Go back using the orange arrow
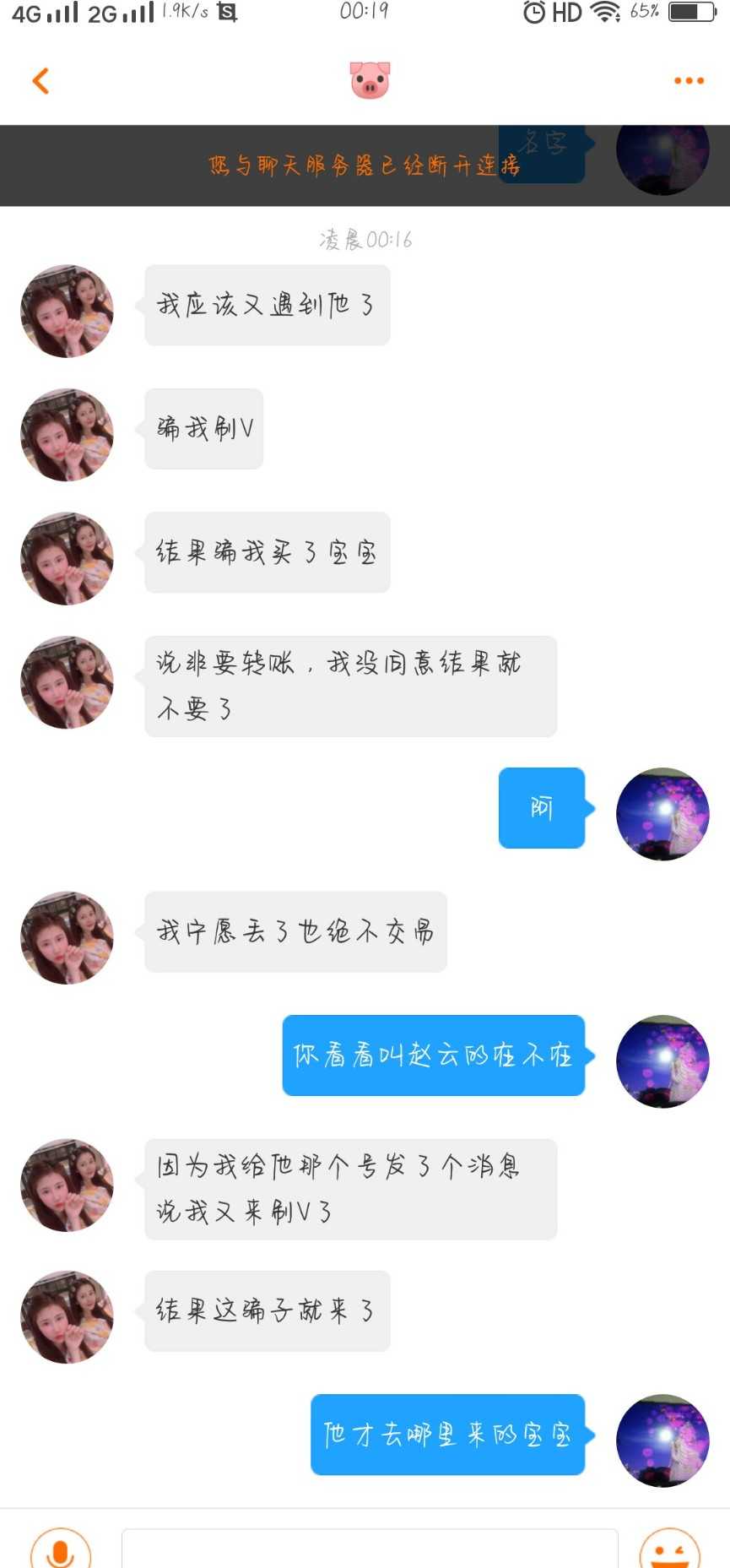 (x=41, y=81)
